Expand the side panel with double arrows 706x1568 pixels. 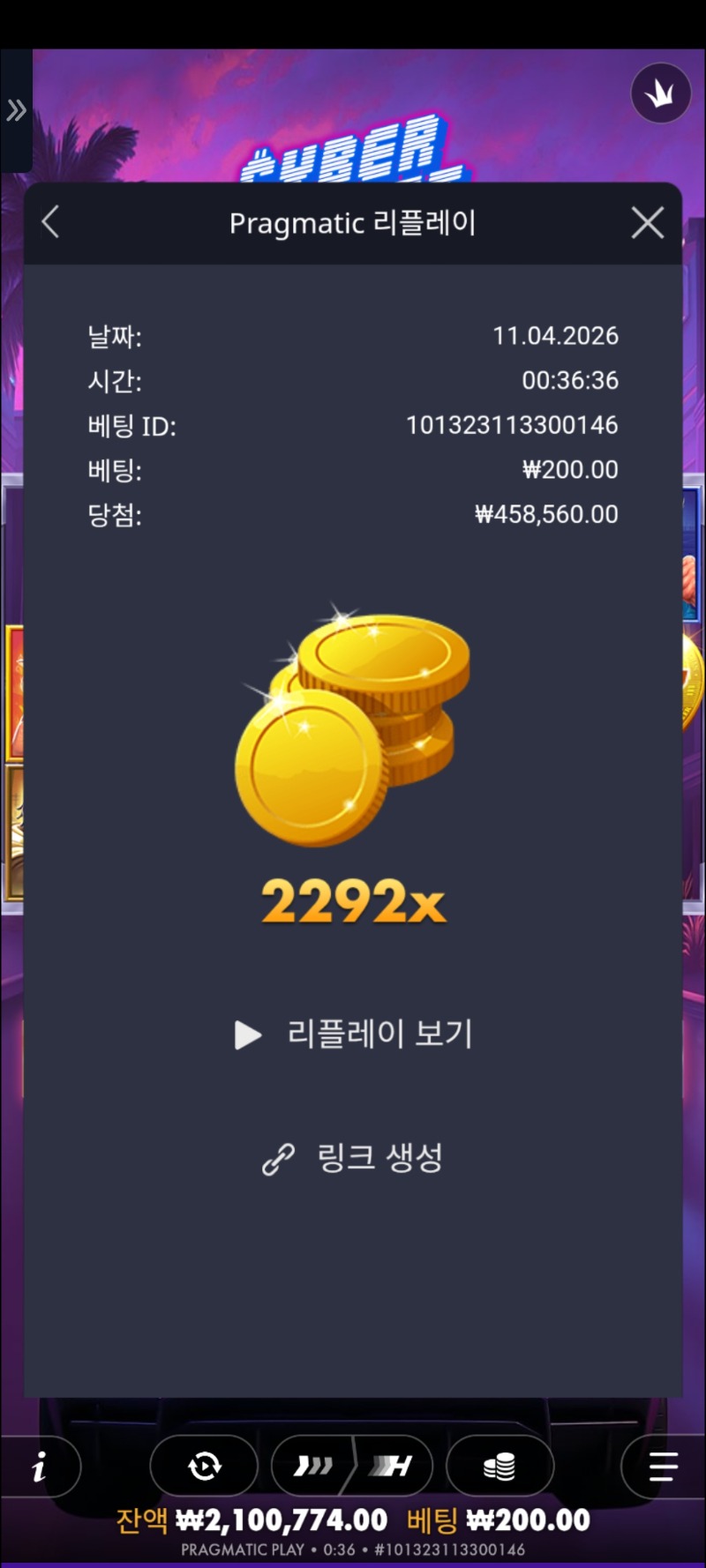click(16, 110)
